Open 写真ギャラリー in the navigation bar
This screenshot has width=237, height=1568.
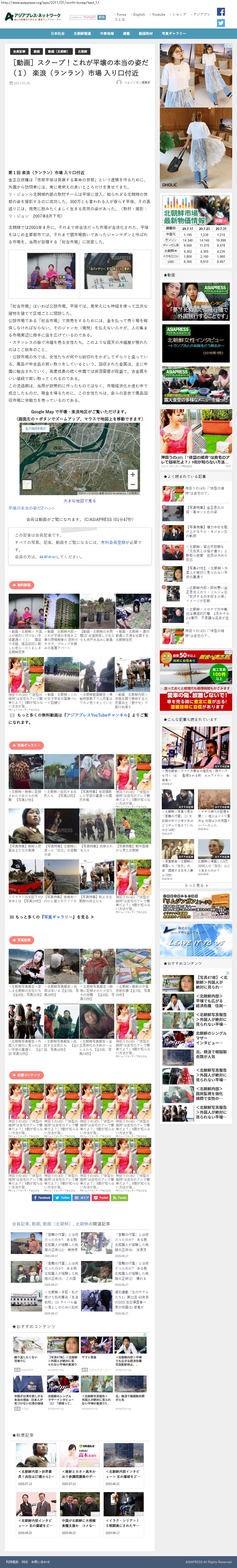(x=174, y=34)
